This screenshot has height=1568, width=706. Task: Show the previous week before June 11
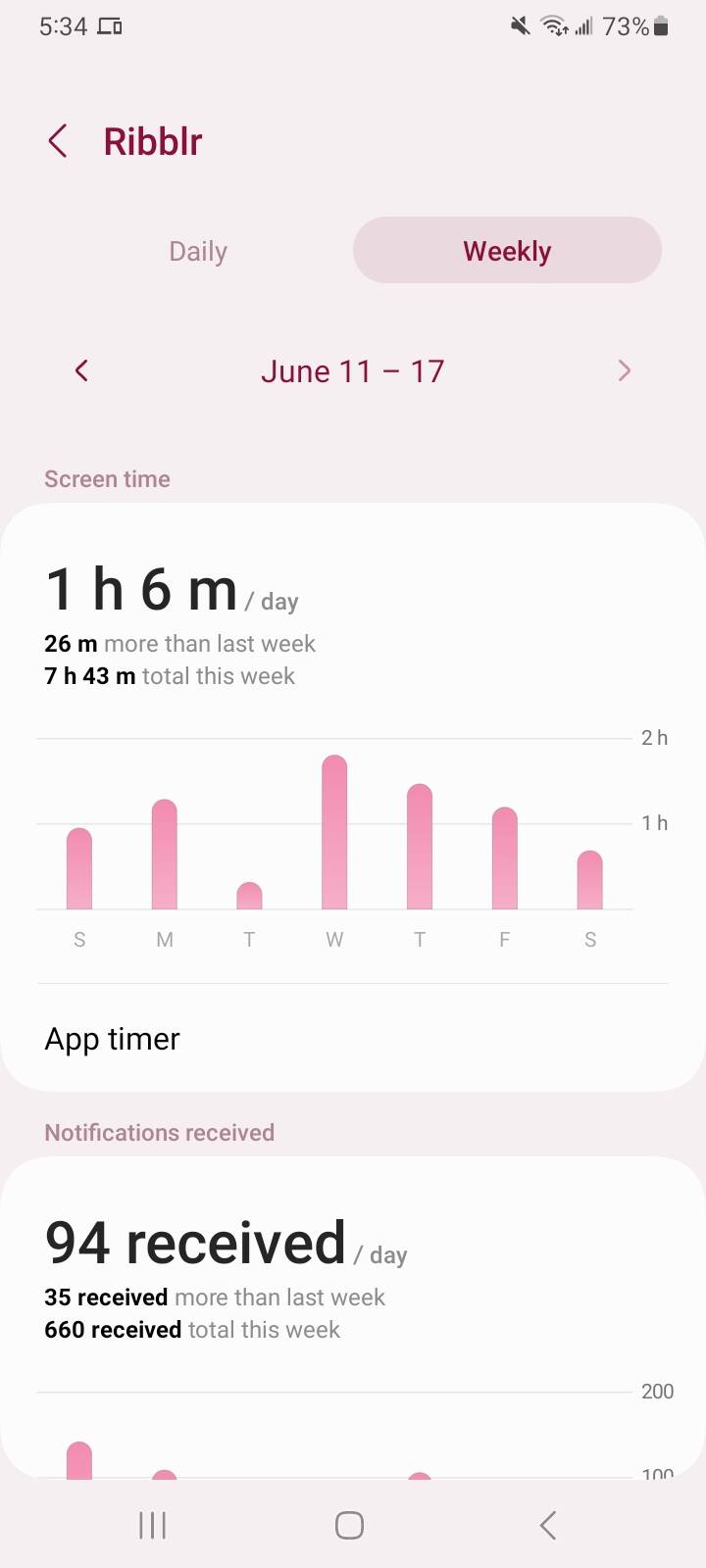(x=81, y=370)
